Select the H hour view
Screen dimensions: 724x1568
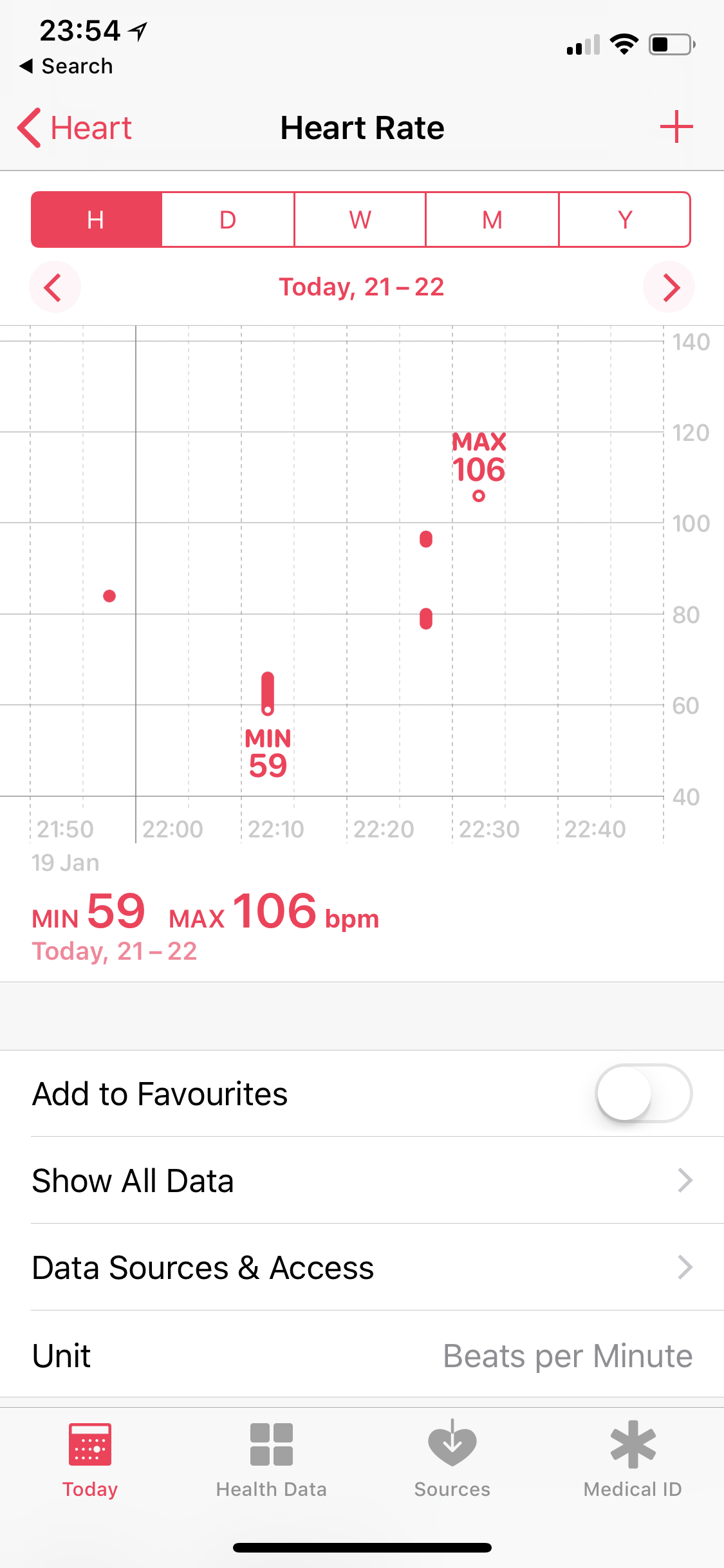click(96, 219)
